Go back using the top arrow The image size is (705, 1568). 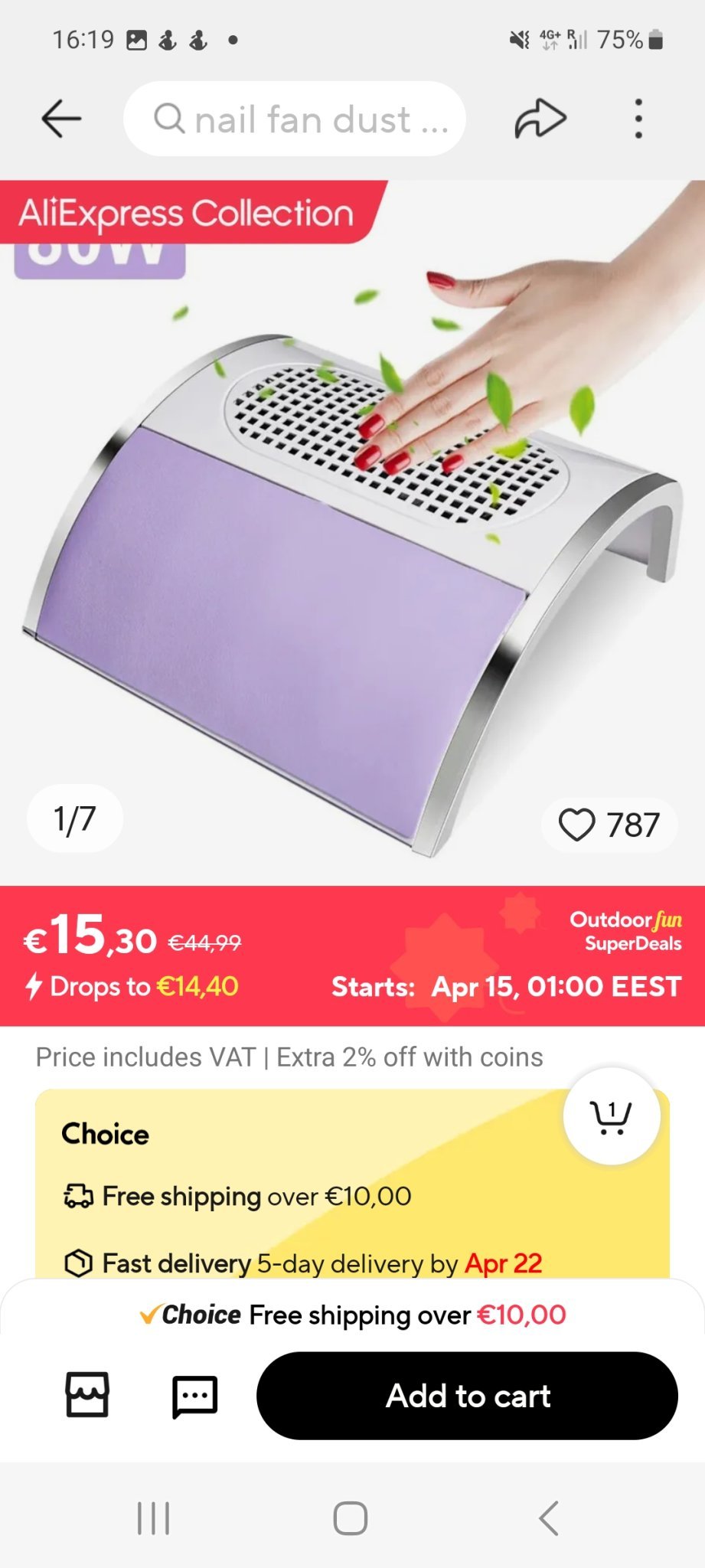(x=61, y=119)
